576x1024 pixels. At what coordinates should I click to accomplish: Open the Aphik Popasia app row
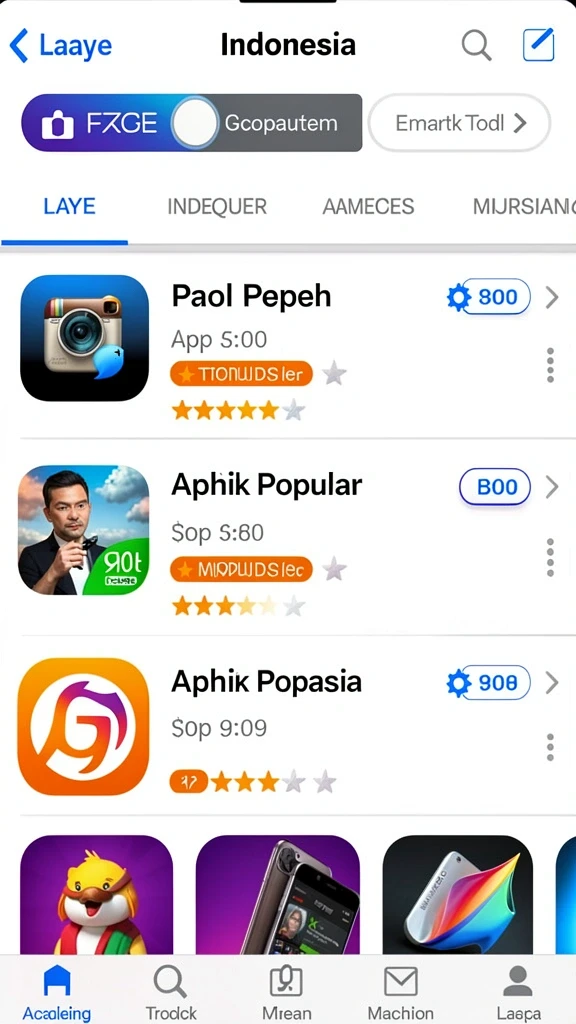288,726
